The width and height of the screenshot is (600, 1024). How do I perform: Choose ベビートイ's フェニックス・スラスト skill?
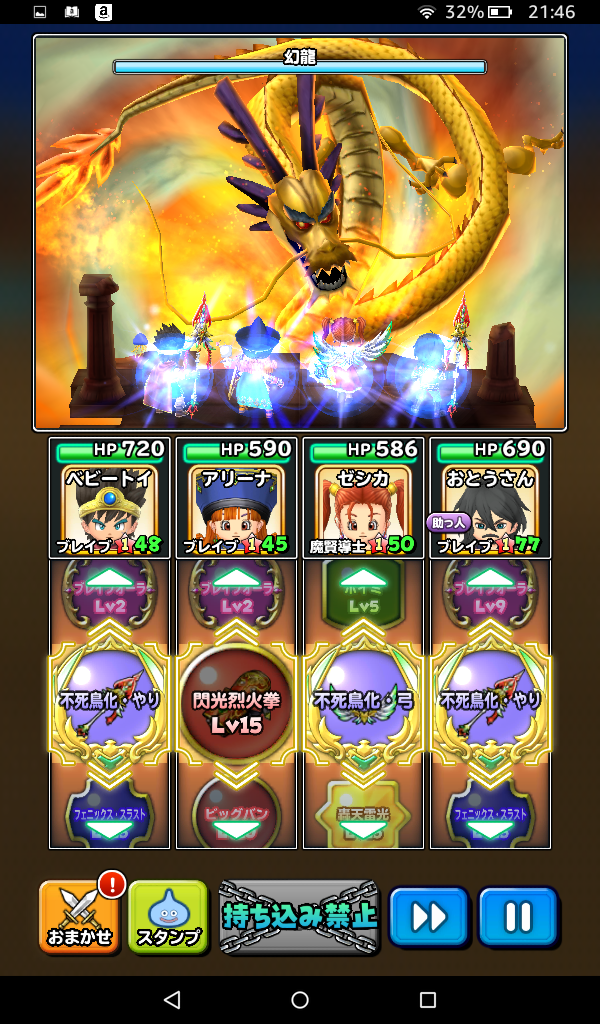(109, 812)
